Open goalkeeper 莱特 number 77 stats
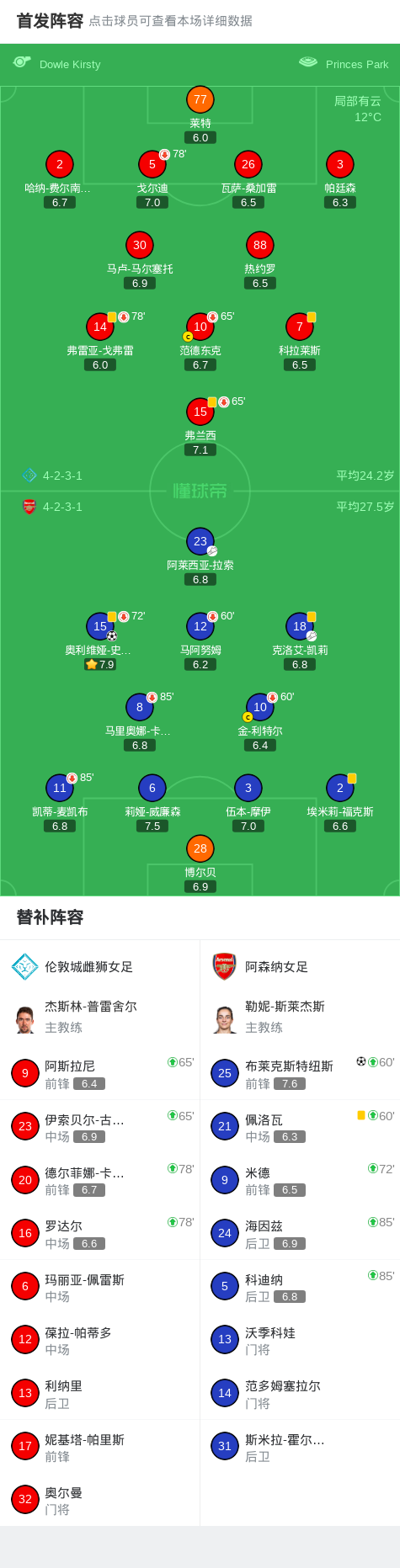The height and width of the screenshot is (1568, 400). [x=200, y=100]
